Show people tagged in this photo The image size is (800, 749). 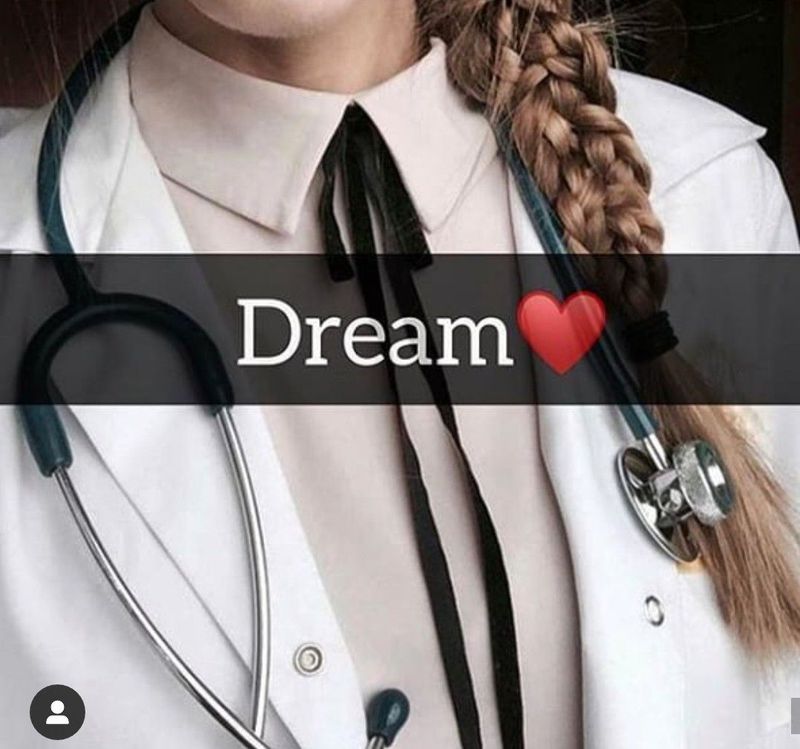(57, 712)
